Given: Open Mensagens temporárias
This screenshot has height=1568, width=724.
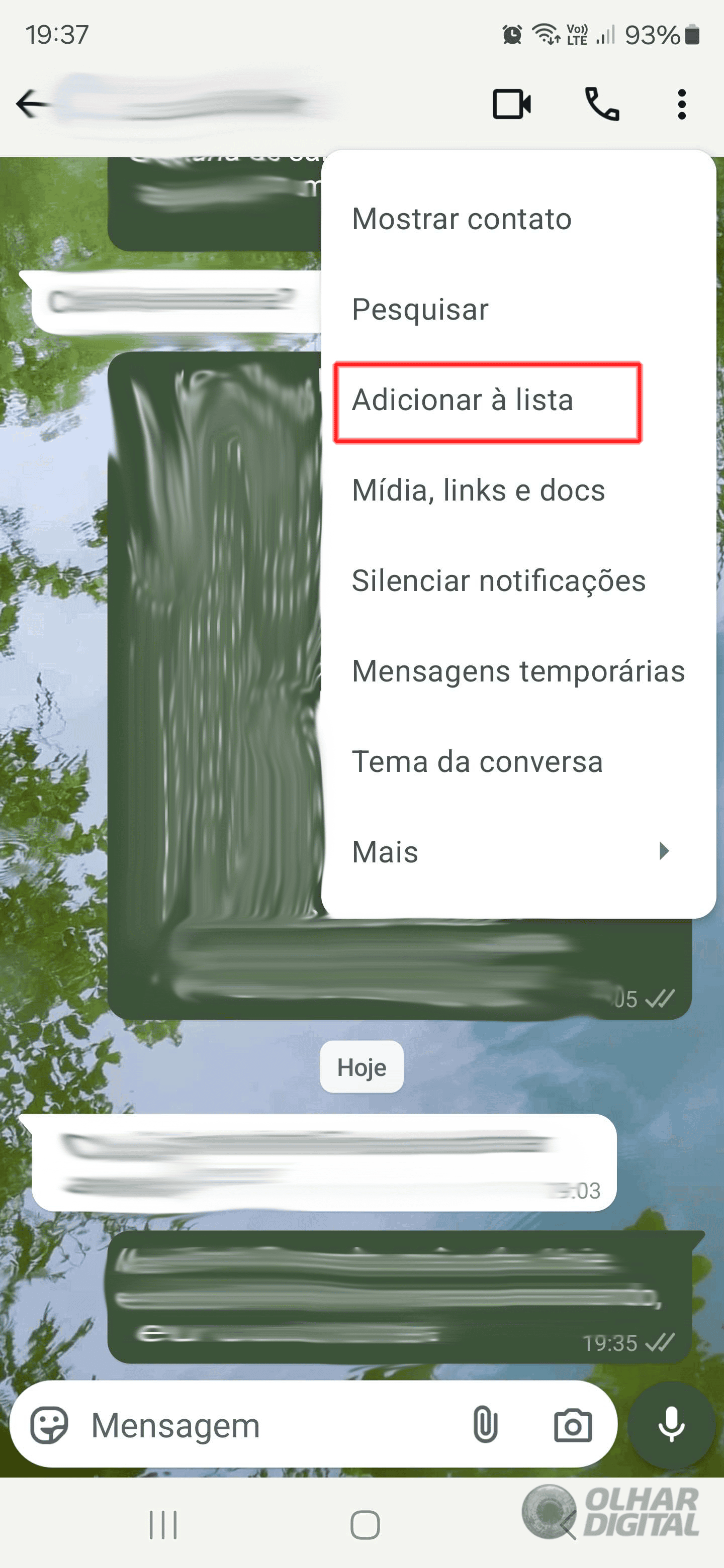Looking at the screenshot, I should pos(517,671).
